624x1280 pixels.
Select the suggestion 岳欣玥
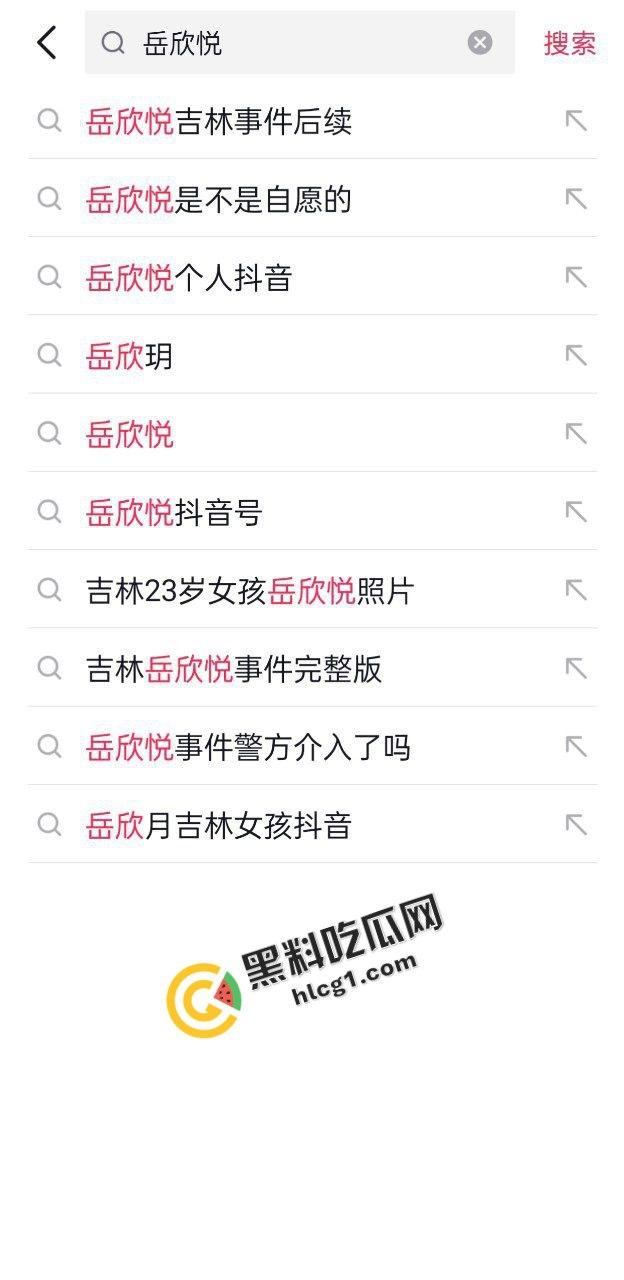130,356
